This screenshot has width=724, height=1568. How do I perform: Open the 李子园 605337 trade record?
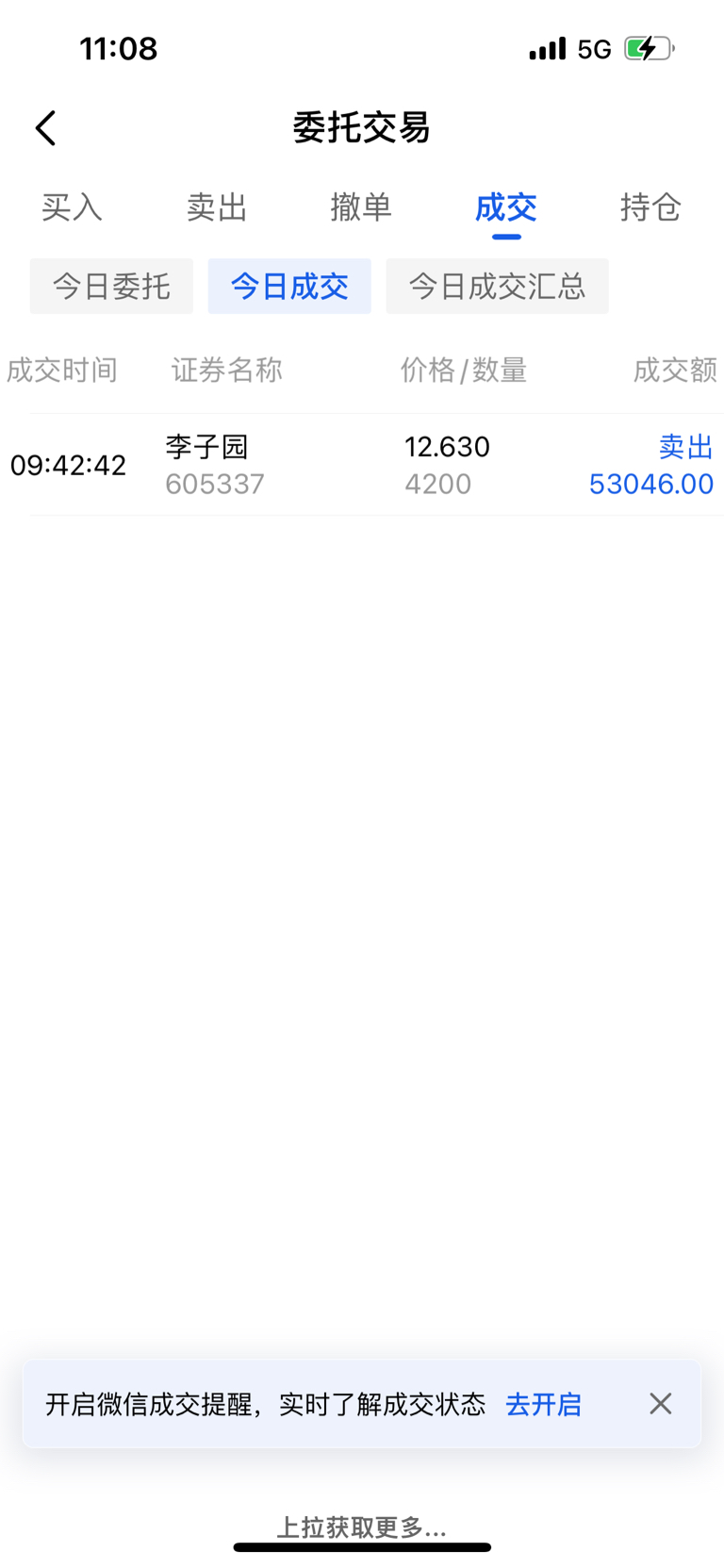click(x=362, y=465)
